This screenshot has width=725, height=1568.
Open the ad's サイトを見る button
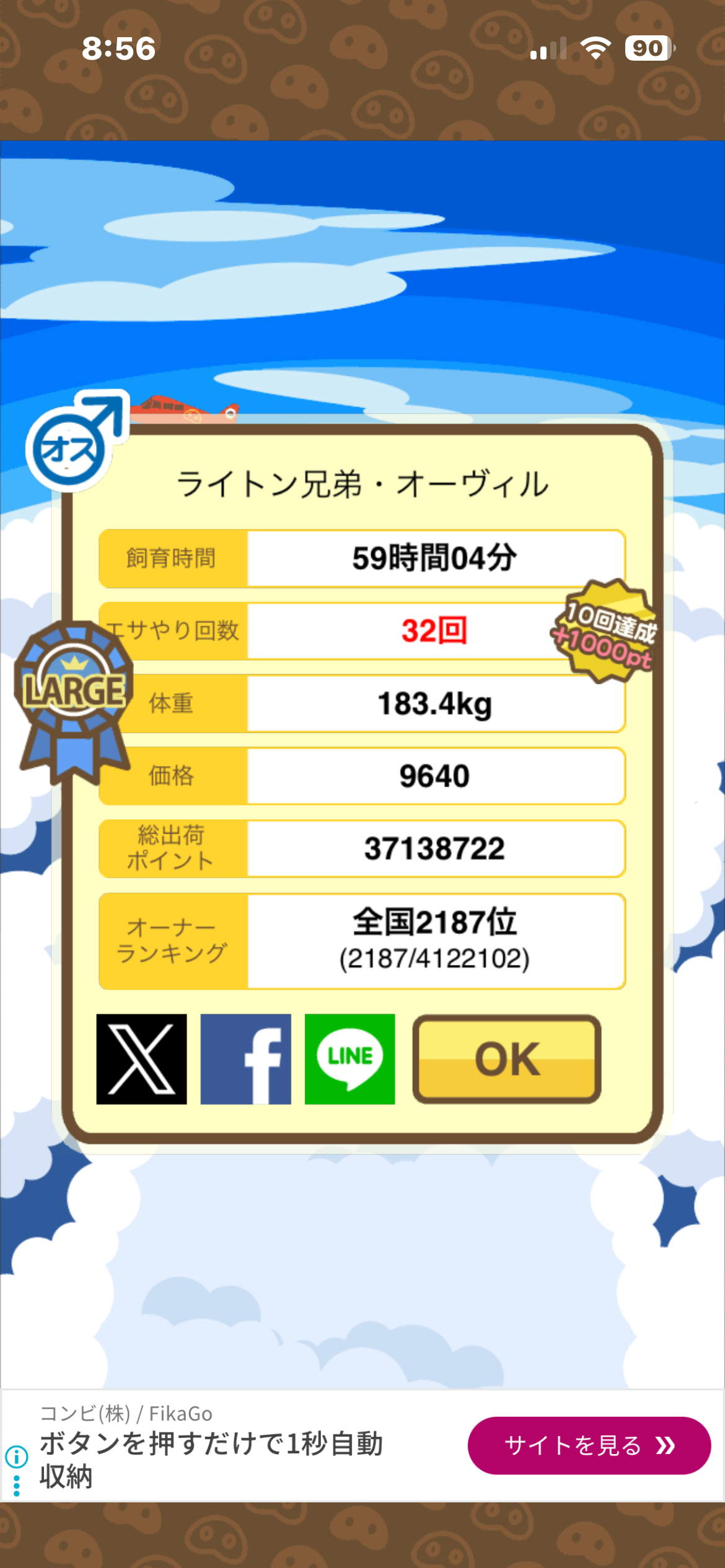[589, 1445]
